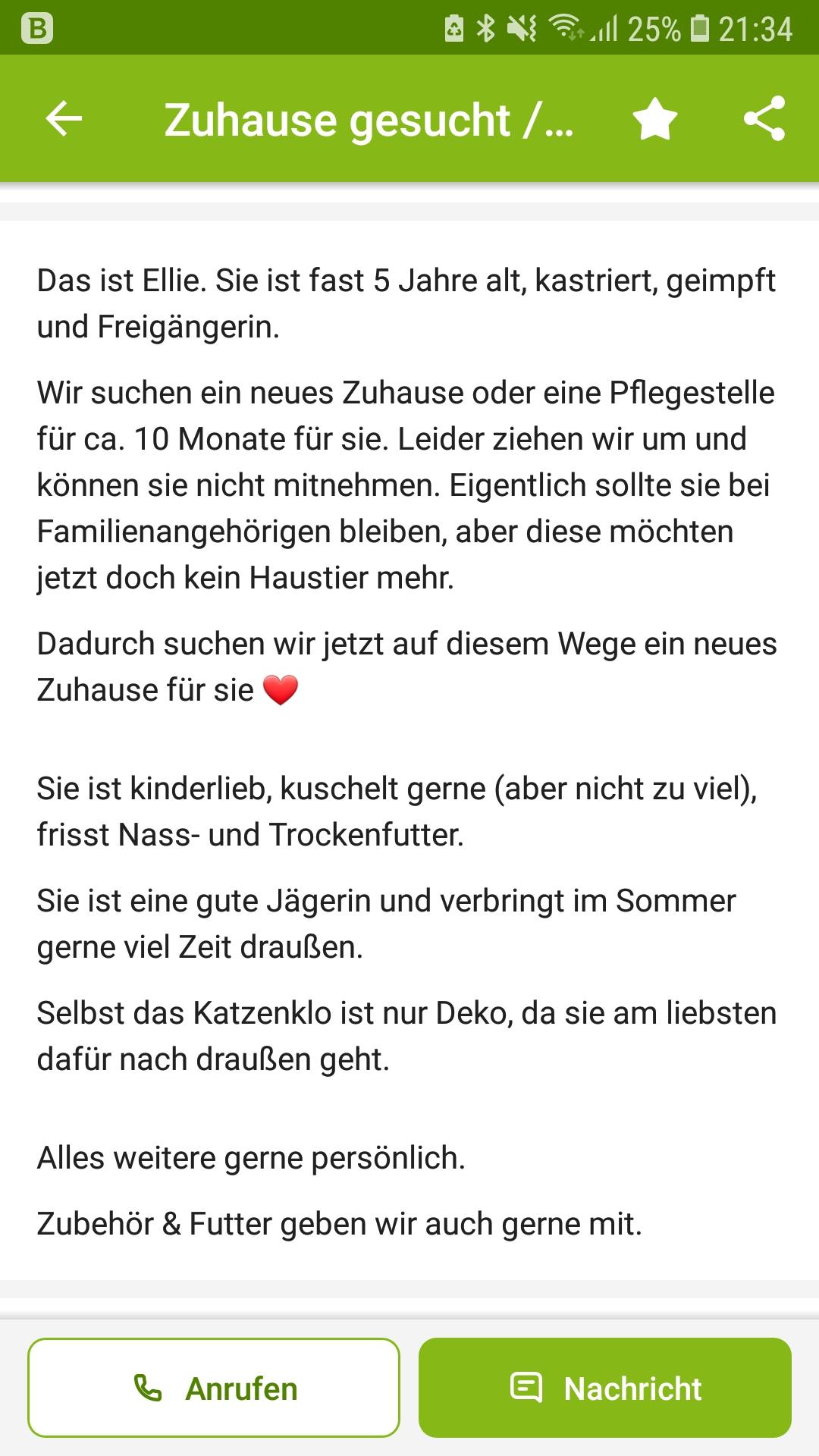Open Nachricht to message the seller

coord(605,1388)
